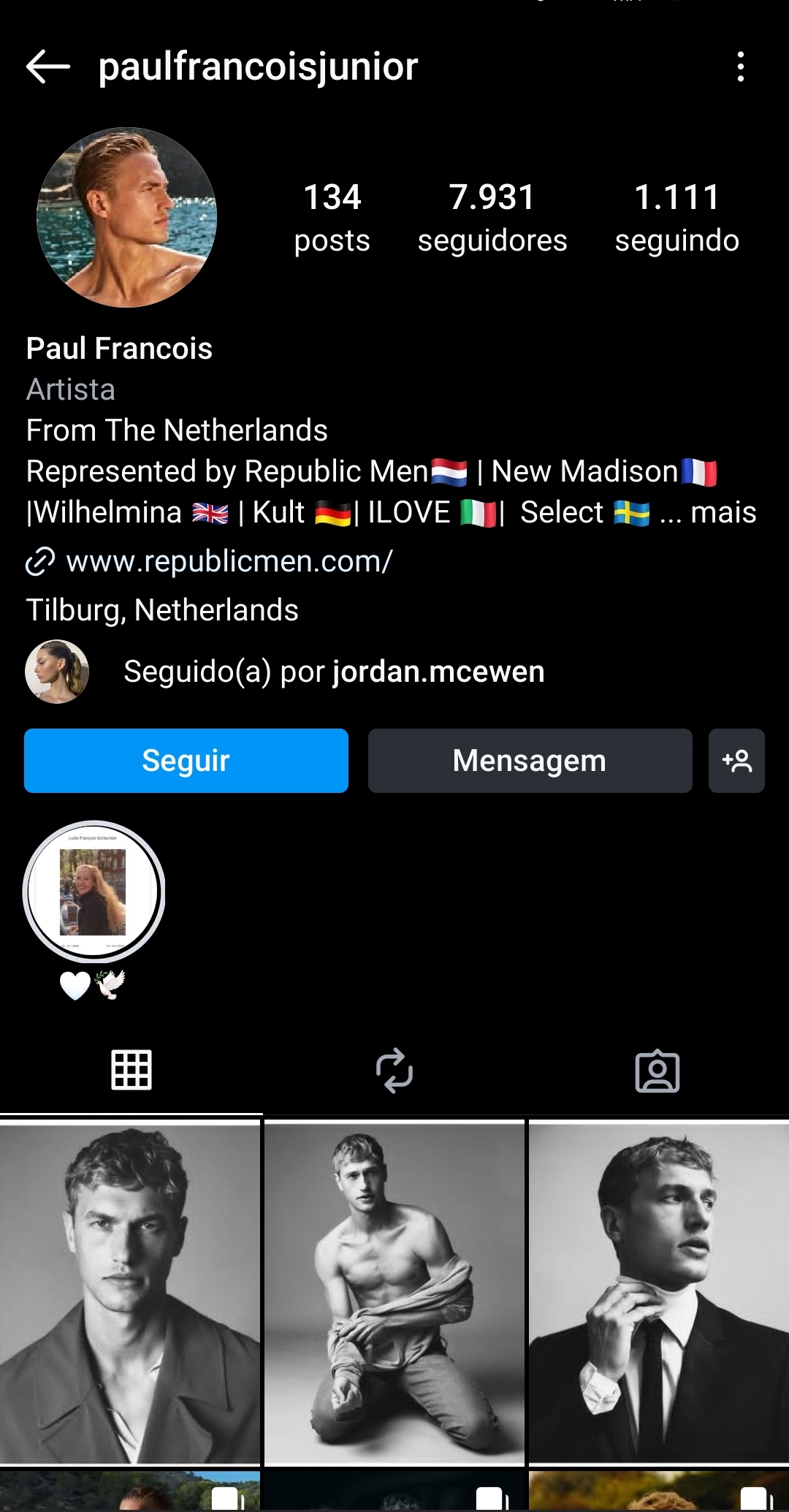The image size is (789, 1512).
Task: Switch to the reposts tab
Action: coord(394,1071)
